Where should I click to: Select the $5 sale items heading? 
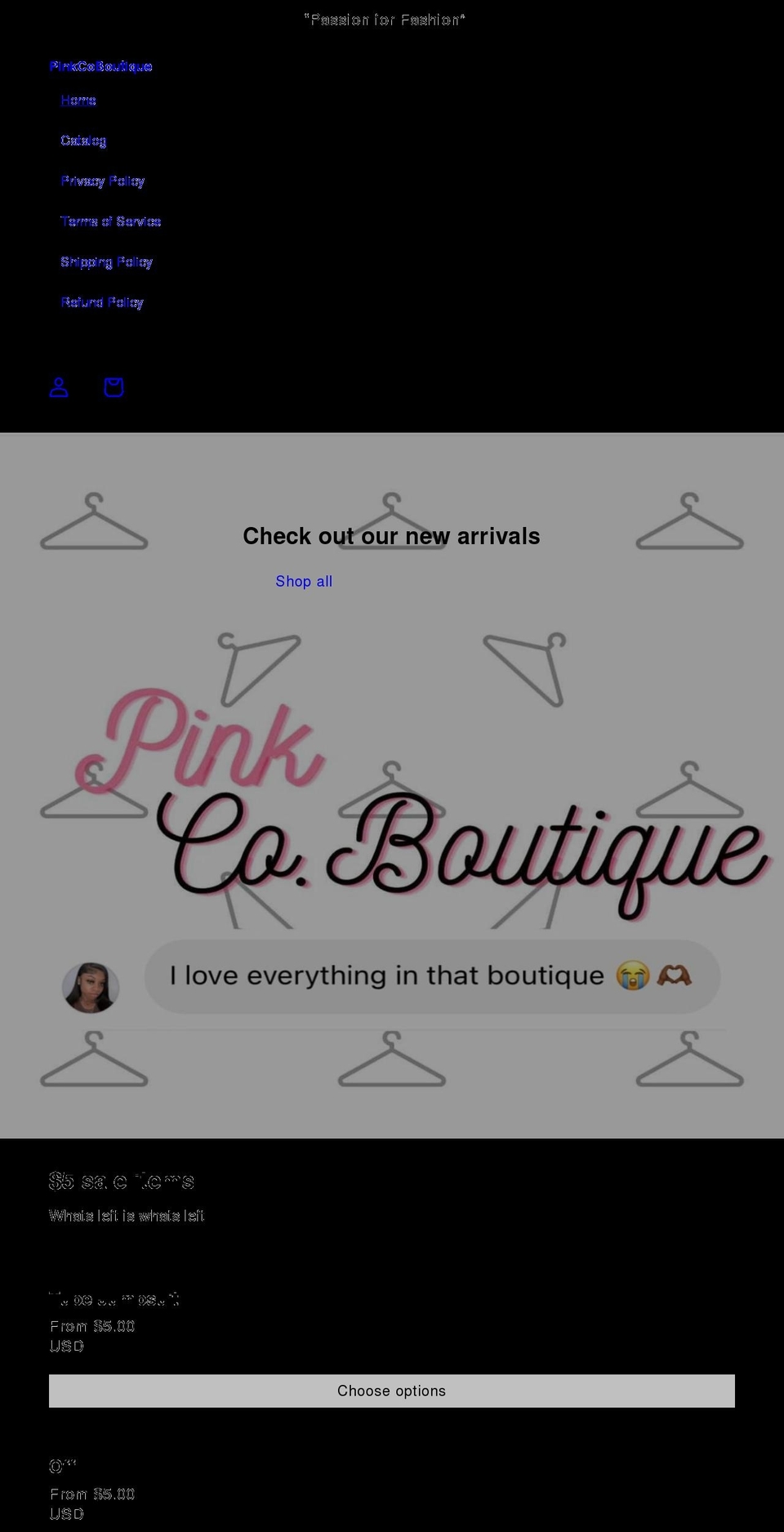pyautogui.click(x=121, y=1181)
